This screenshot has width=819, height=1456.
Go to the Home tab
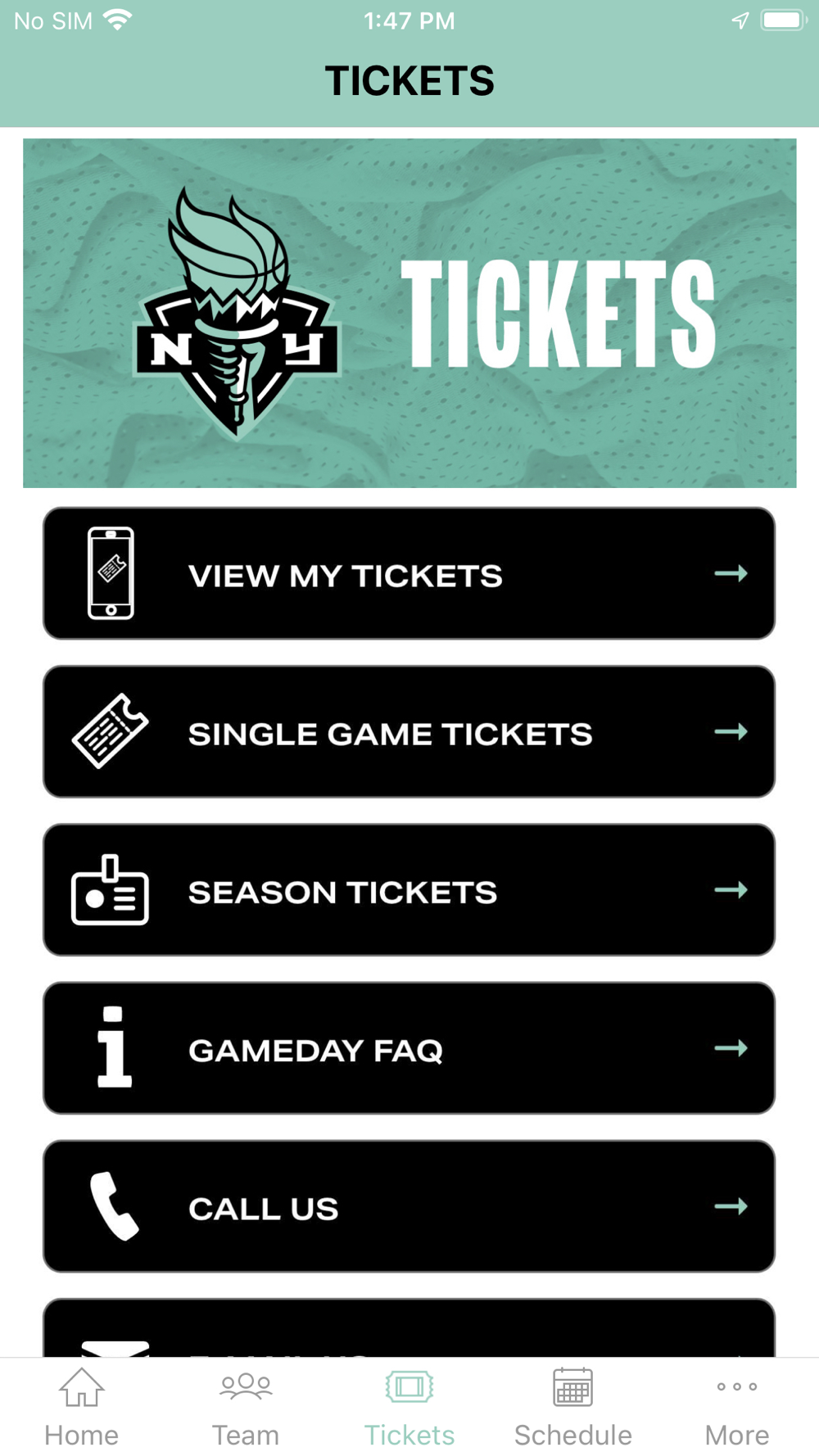point(82,1408)
